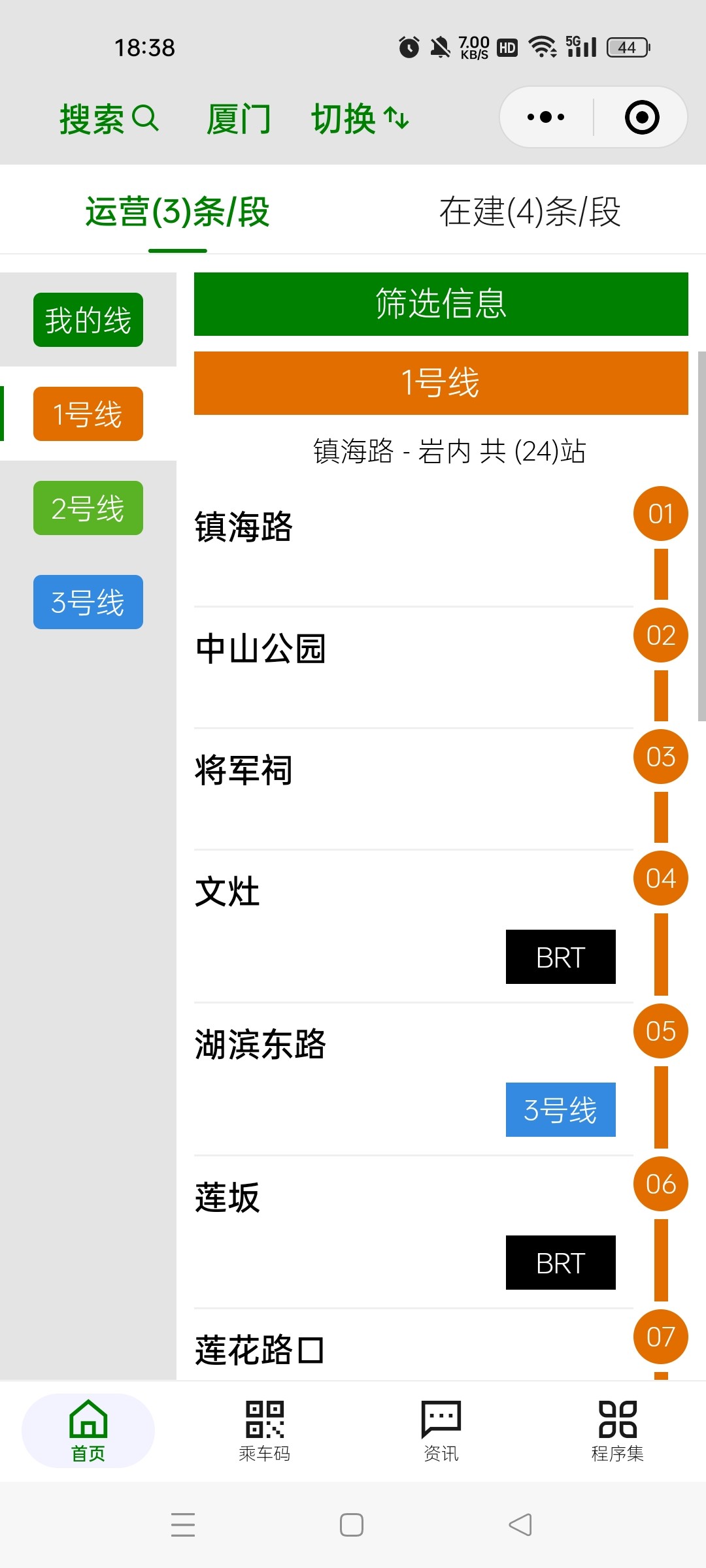Close the mini program via the circle icon
This screenshot has width=706, height=1568.
tap(641, 118)
